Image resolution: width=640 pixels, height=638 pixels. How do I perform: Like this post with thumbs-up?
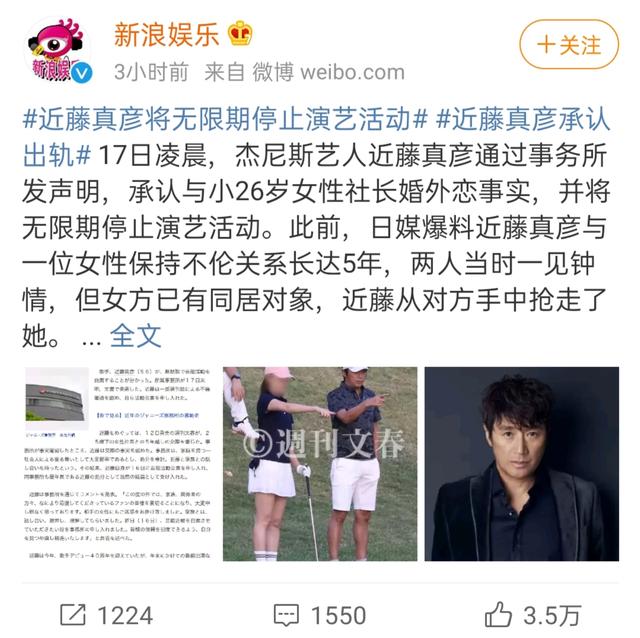tap(532, 611)
